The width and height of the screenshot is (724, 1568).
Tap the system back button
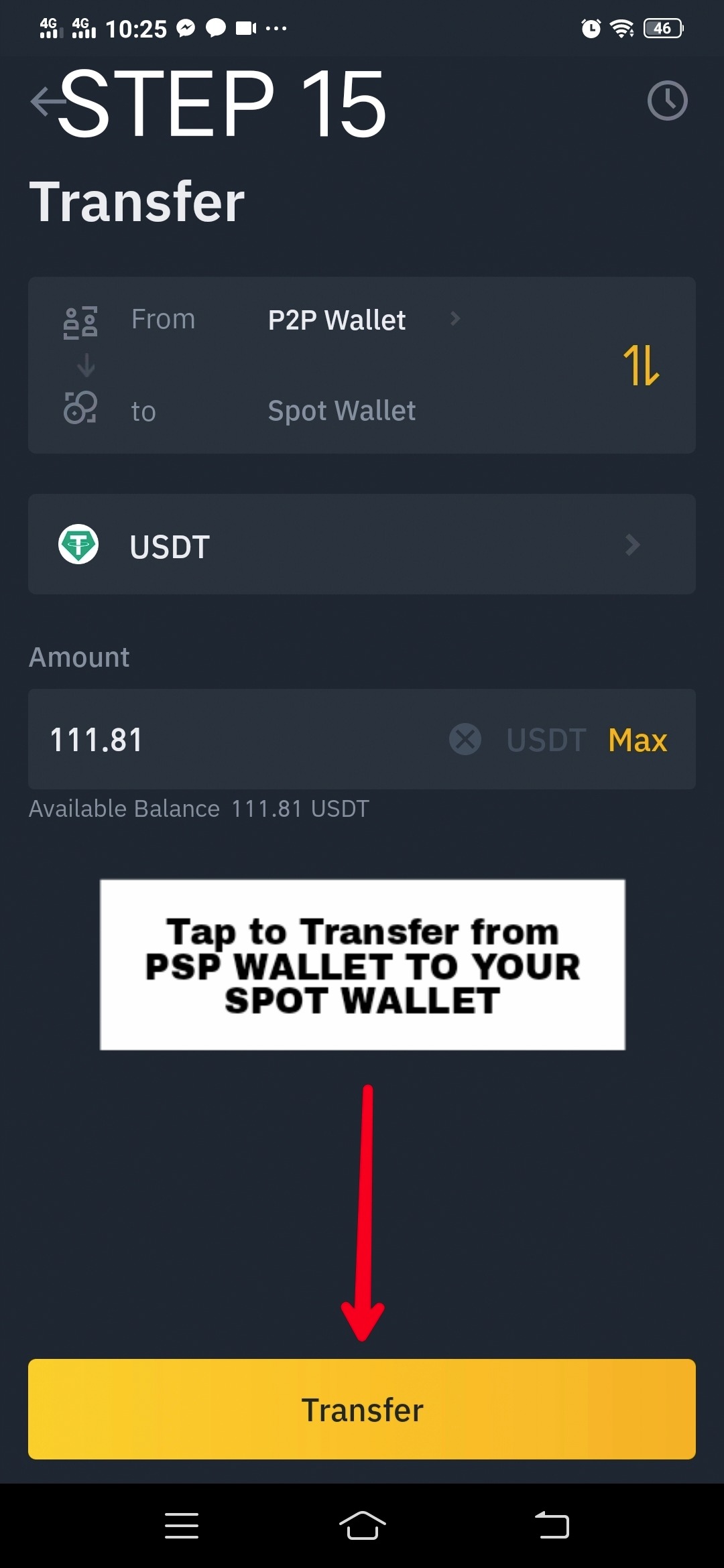pyautogui.click(x=552, y=1526)
